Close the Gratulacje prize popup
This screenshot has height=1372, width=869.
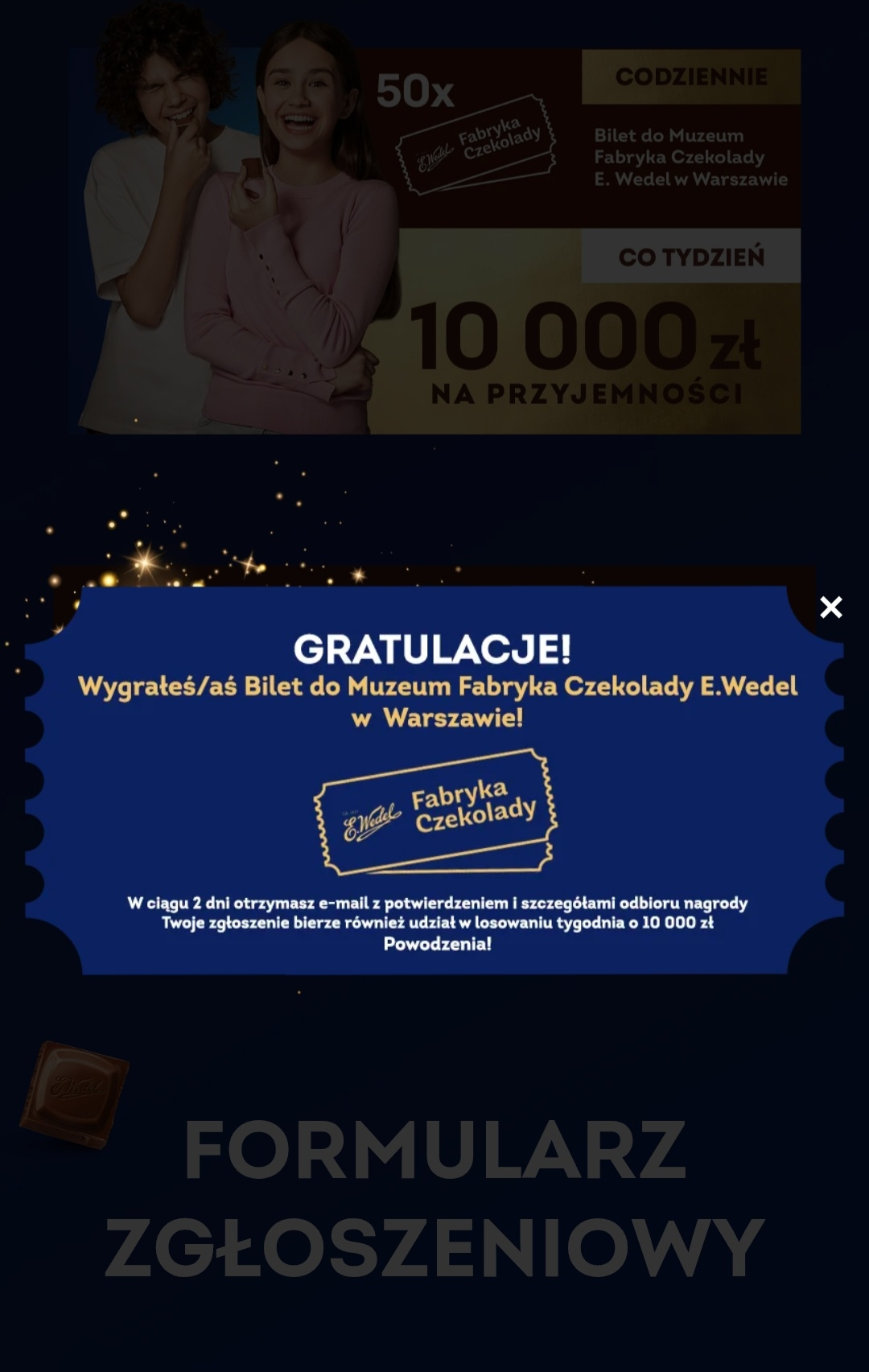click(830, 607)
